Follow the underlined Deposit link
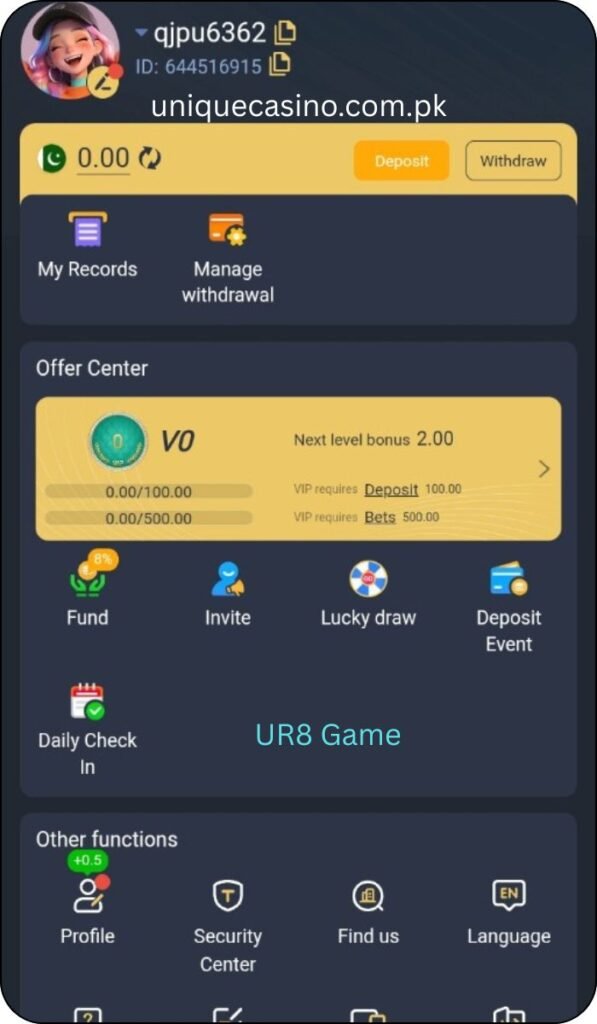 coord(391,489)
